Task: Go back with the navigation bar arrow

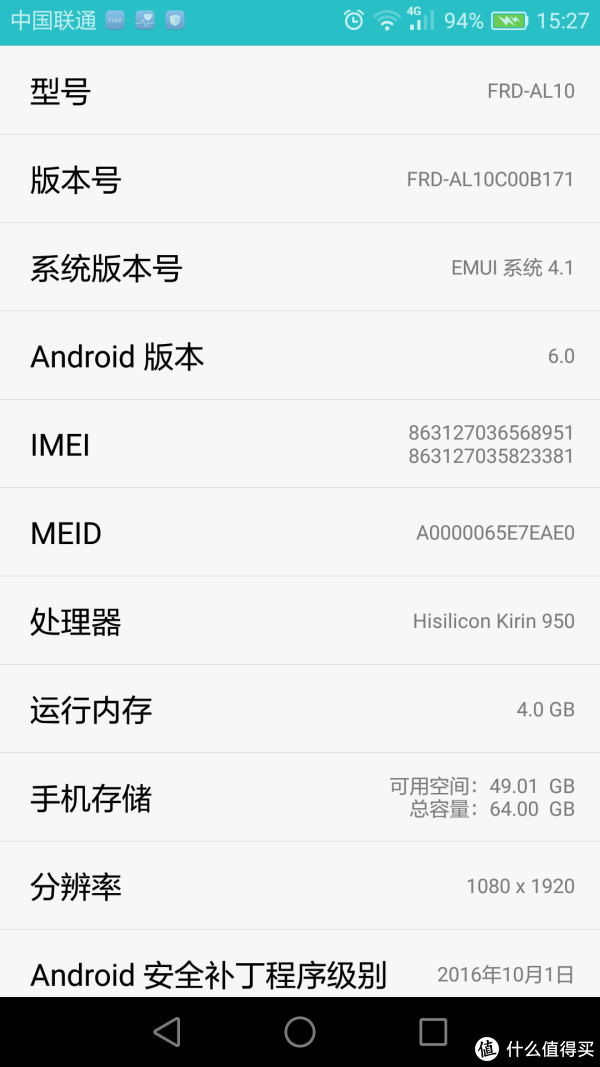Action: tap(167, 1032)
